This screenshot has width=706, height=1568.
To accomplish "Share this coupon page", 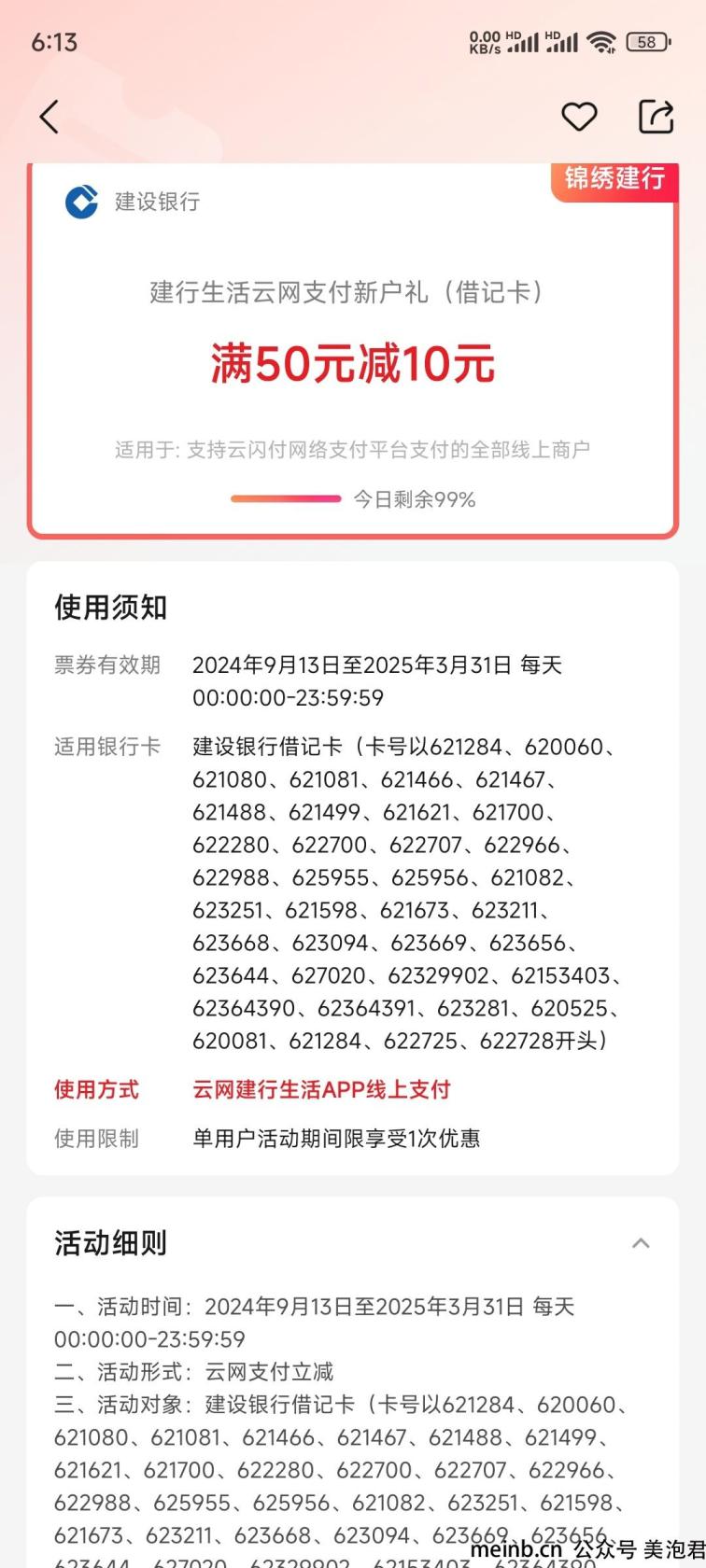I will [x=656, y=117].
